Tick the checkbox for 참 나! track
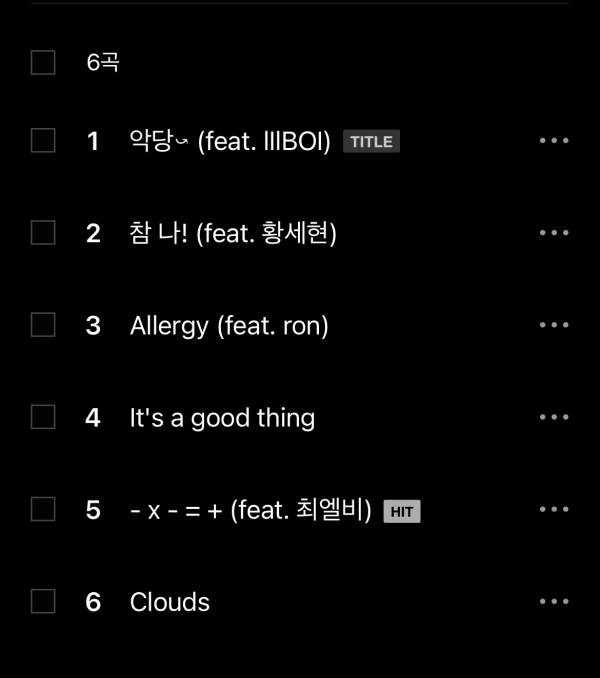 [x=43, y=233]
